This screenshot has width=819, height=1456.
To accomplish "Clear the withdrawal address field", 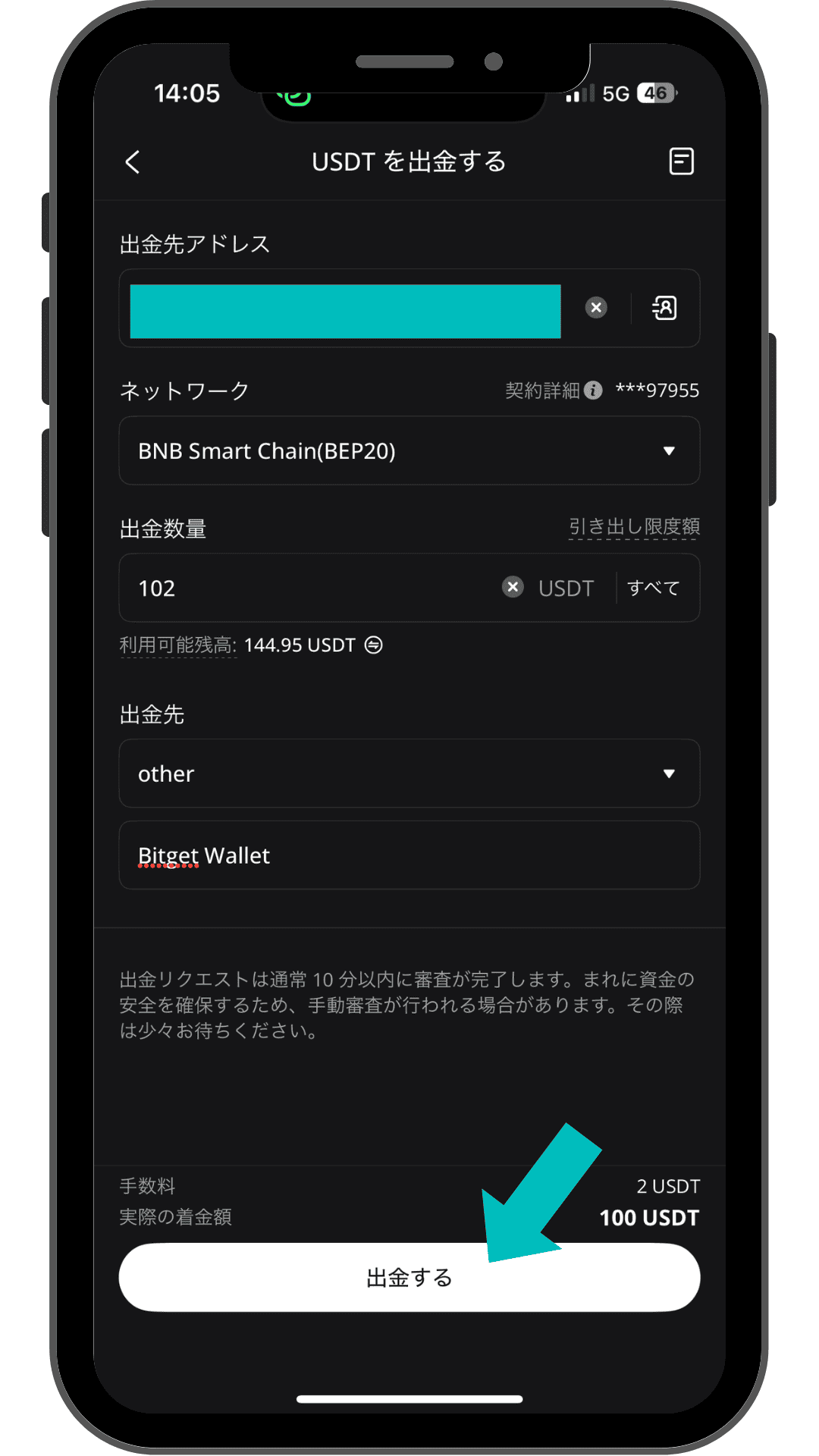I will 596,308.
